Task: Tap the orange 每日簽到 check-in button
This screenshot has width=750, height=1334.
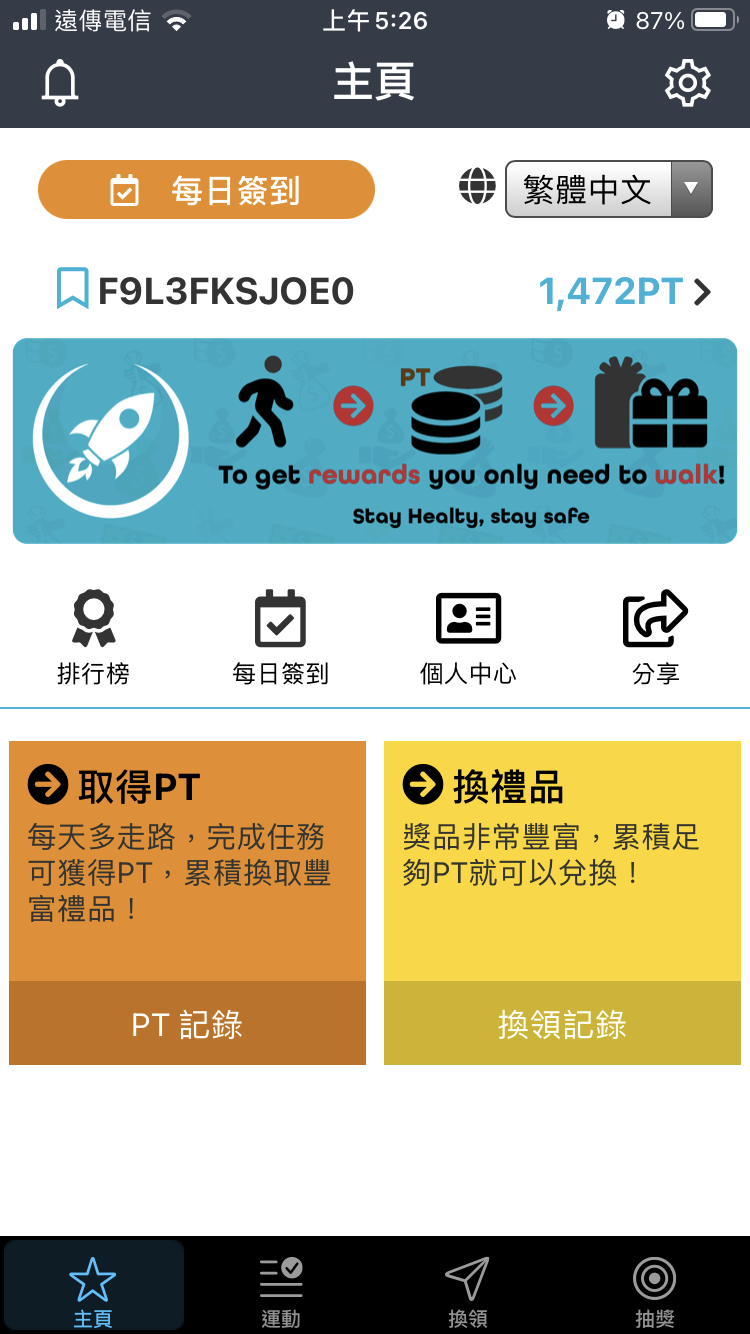Action: tap(206, 189)
